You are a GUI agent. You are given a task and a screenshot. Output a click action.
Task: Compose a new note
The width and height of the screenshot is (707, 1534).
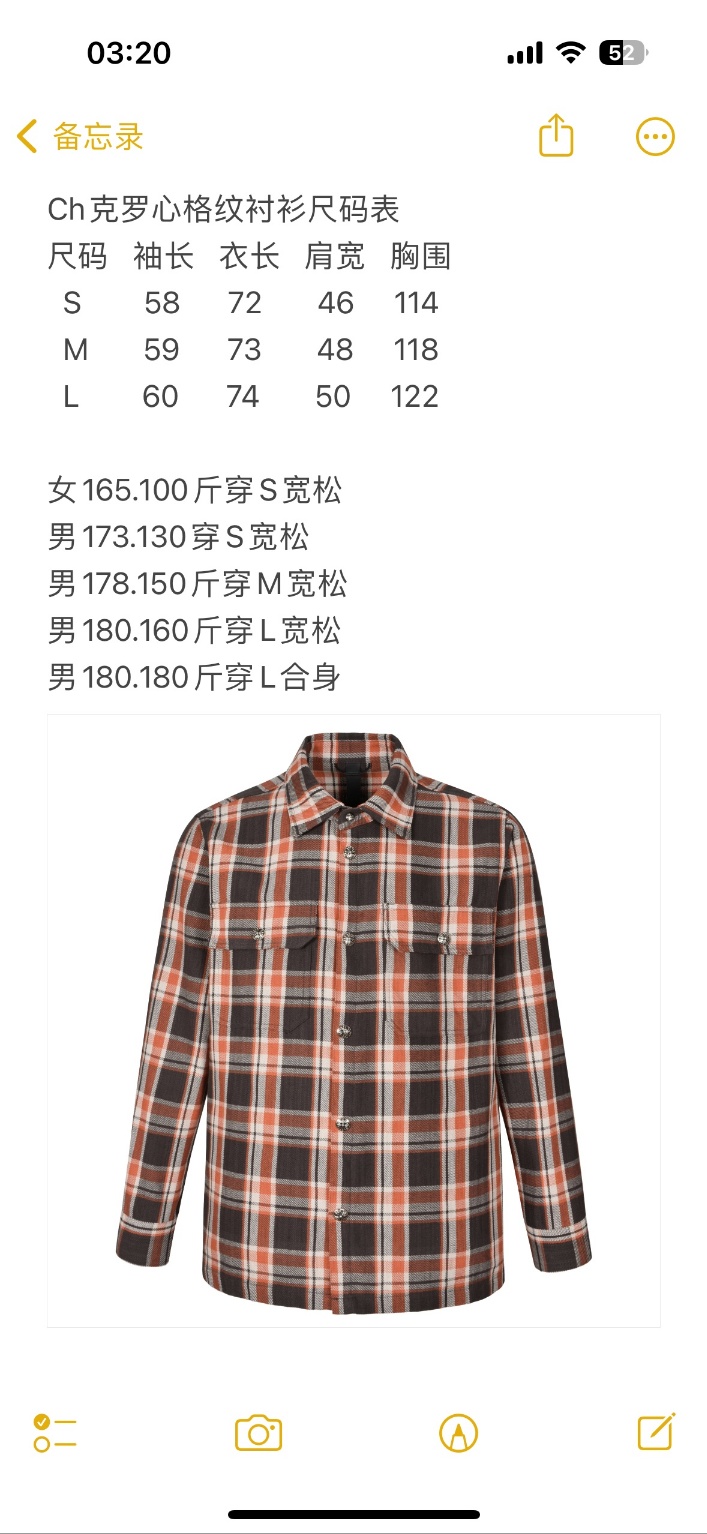point(656,1432)
